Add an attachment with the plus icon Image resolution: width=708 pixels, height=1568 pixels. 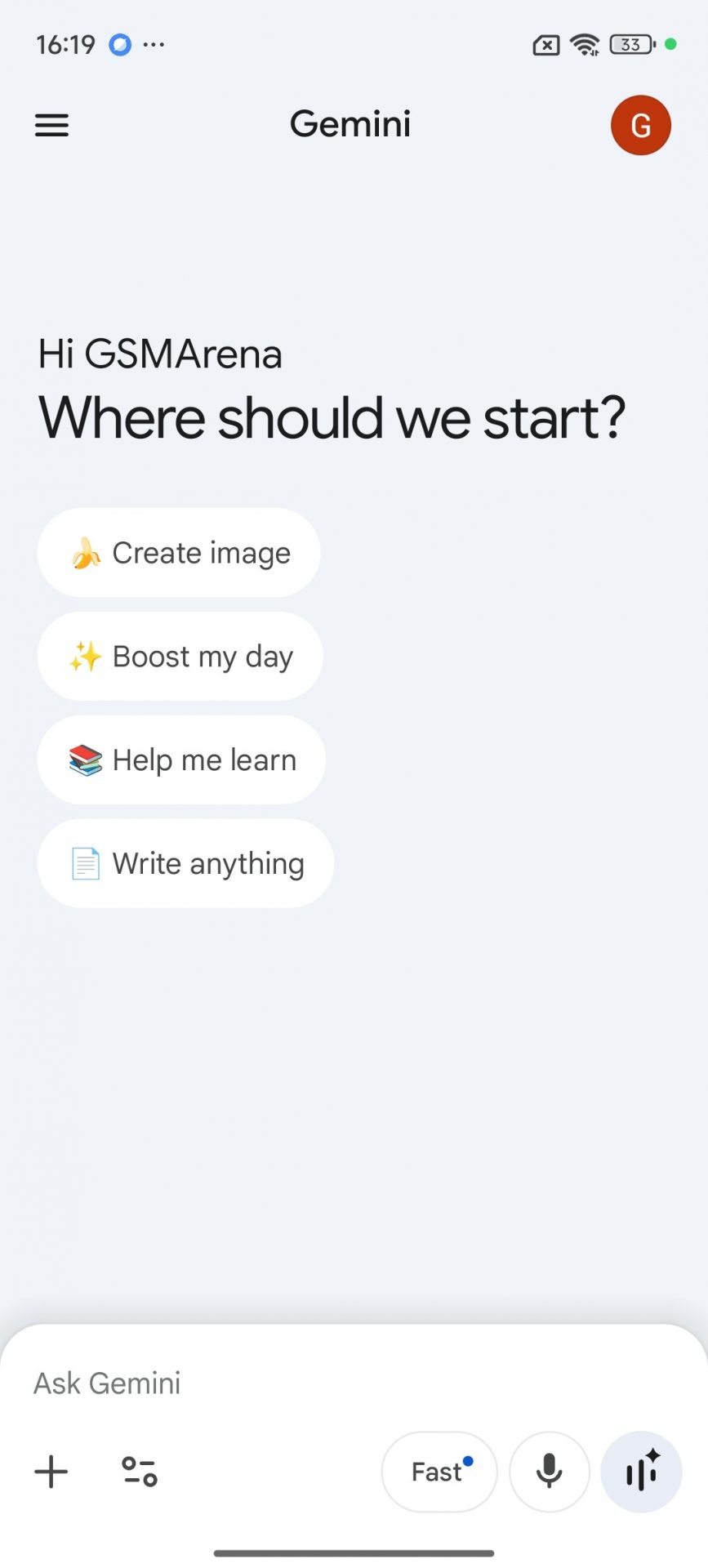pos(51,1472)
